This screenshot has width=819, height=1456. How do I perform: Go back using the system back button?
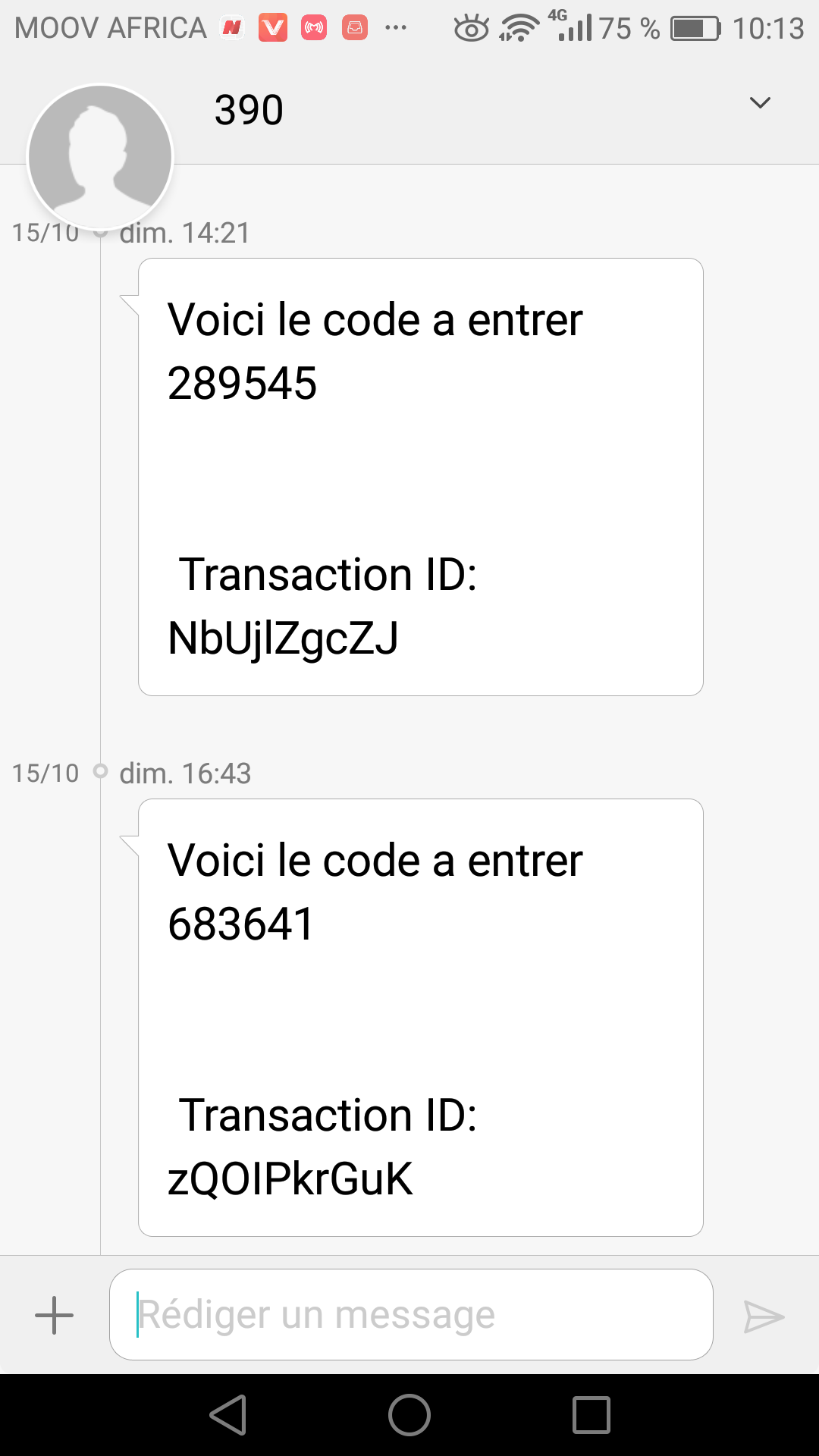(x=228, y=1415)
